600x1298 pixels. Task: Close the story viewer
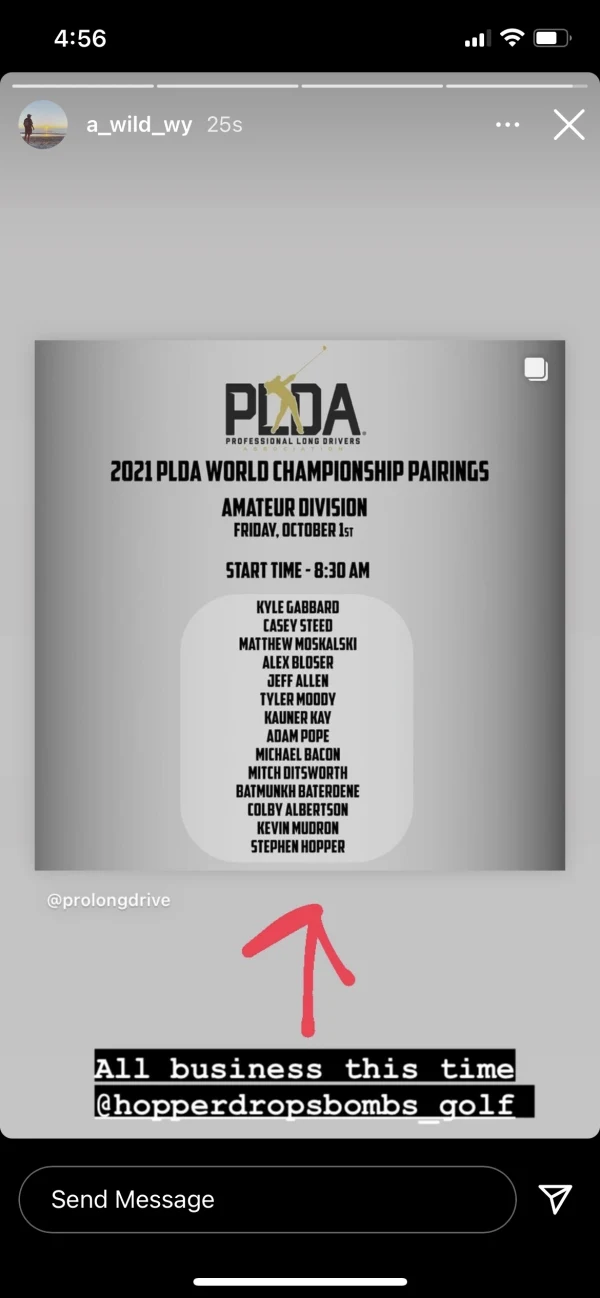pos(568,125)
